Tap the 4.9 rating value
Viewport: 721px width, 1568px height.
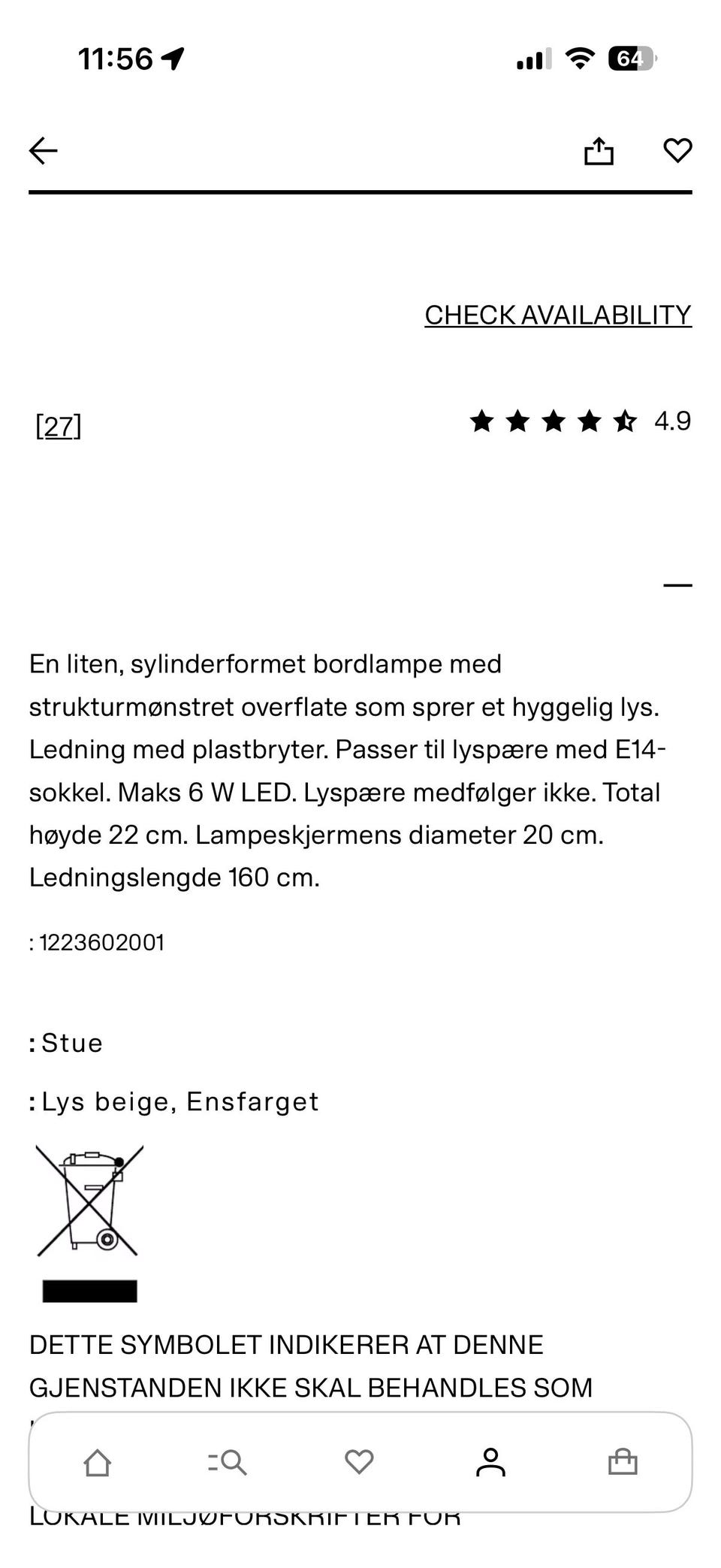point(672,421)
